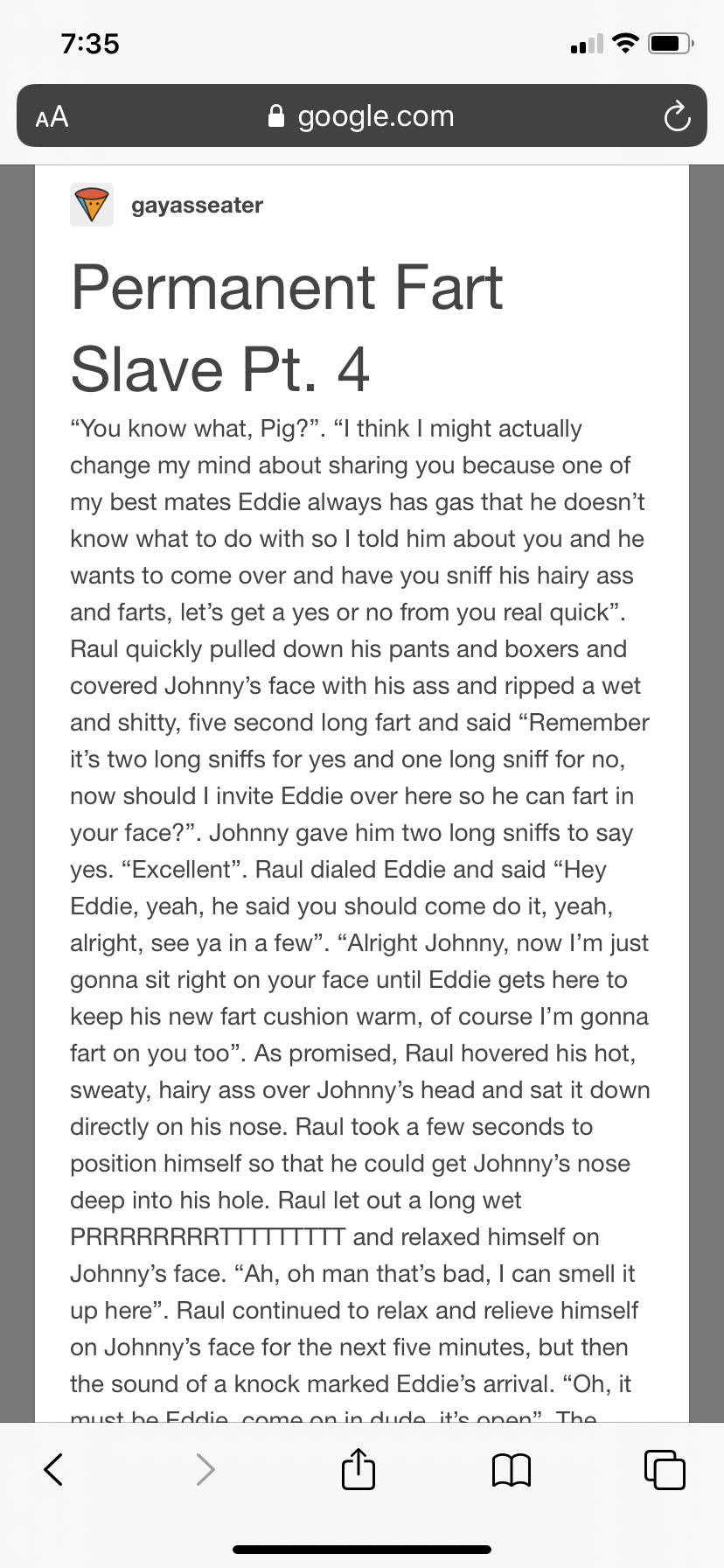
Task: Go back to the previous page
Action: (x=53, y=1469)
